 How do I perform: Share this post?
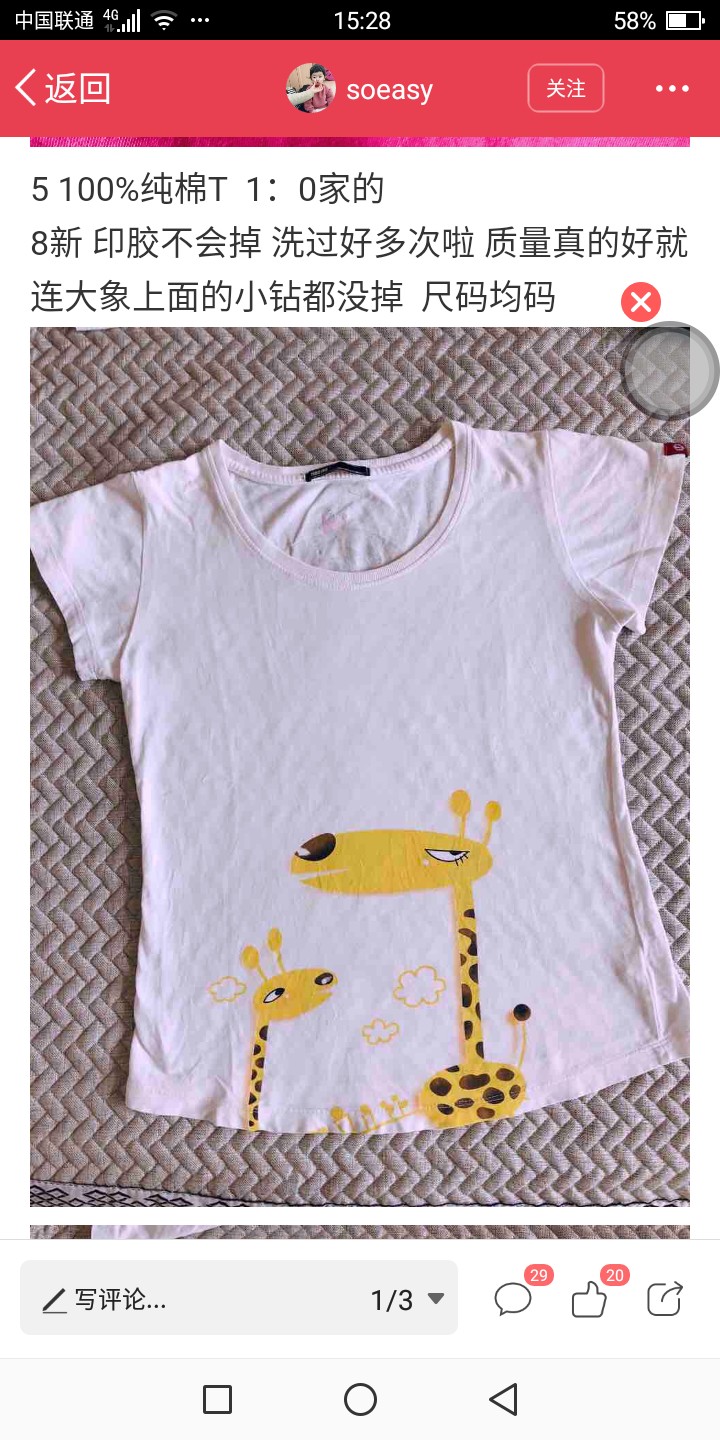point(665,1298)
